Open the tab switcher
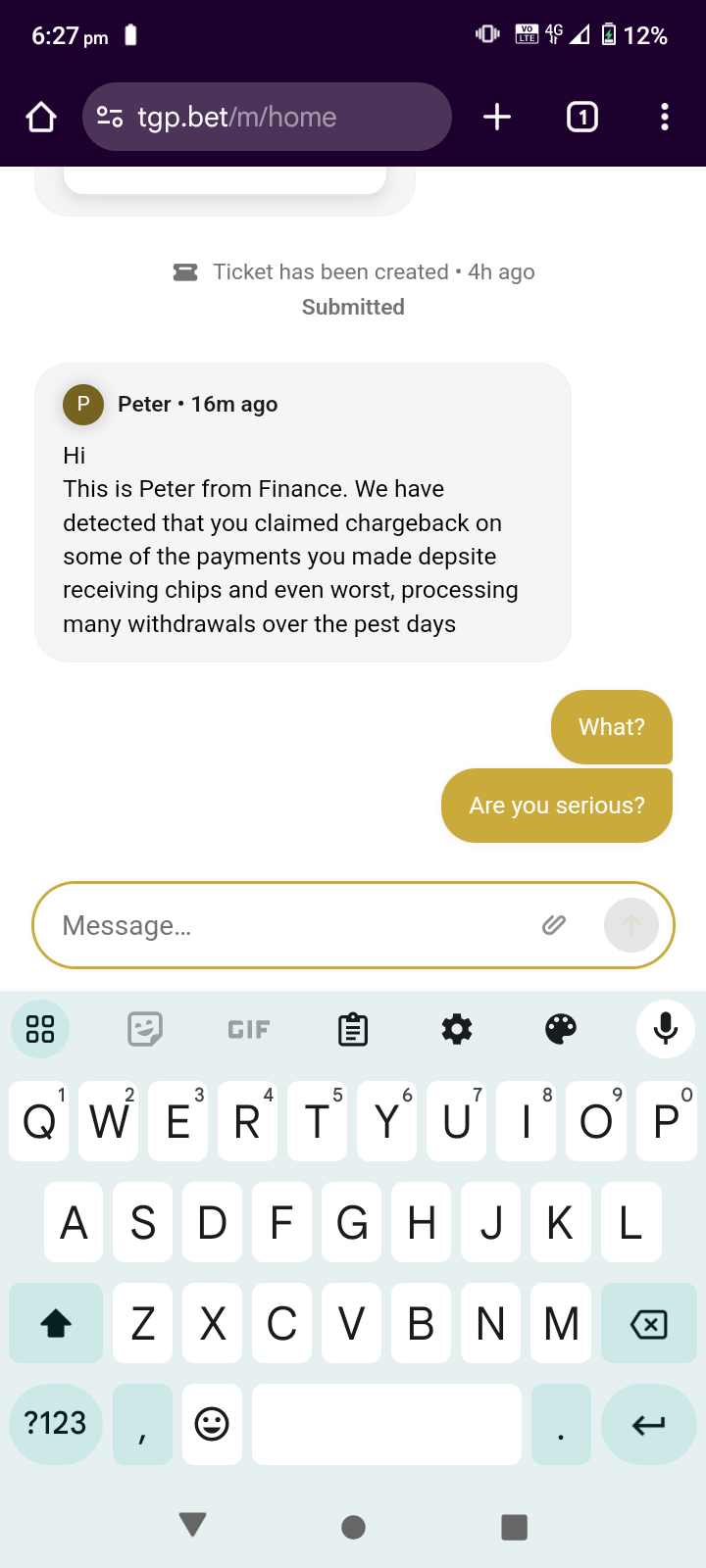 582,118
